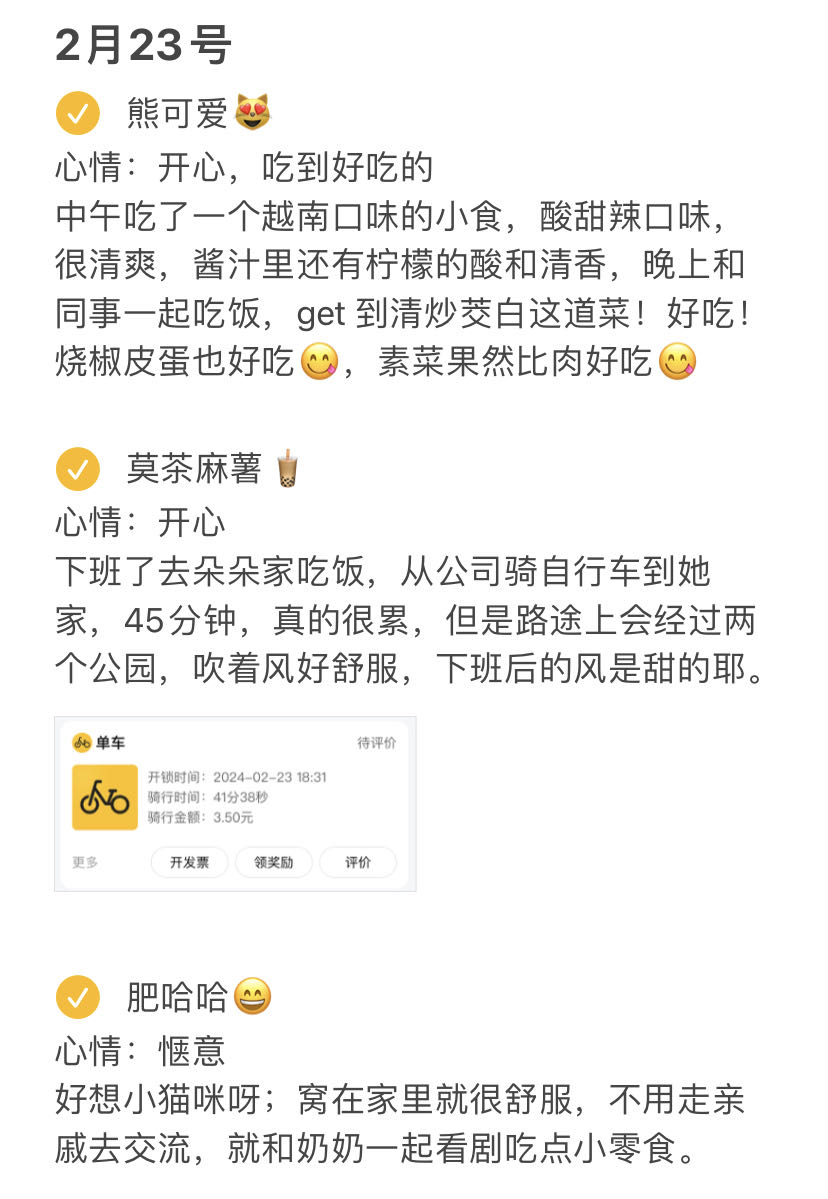This screenshot has height=1199, width=828.
Task: Open the attached bike ride receipt image
Action: pos(235,803)
